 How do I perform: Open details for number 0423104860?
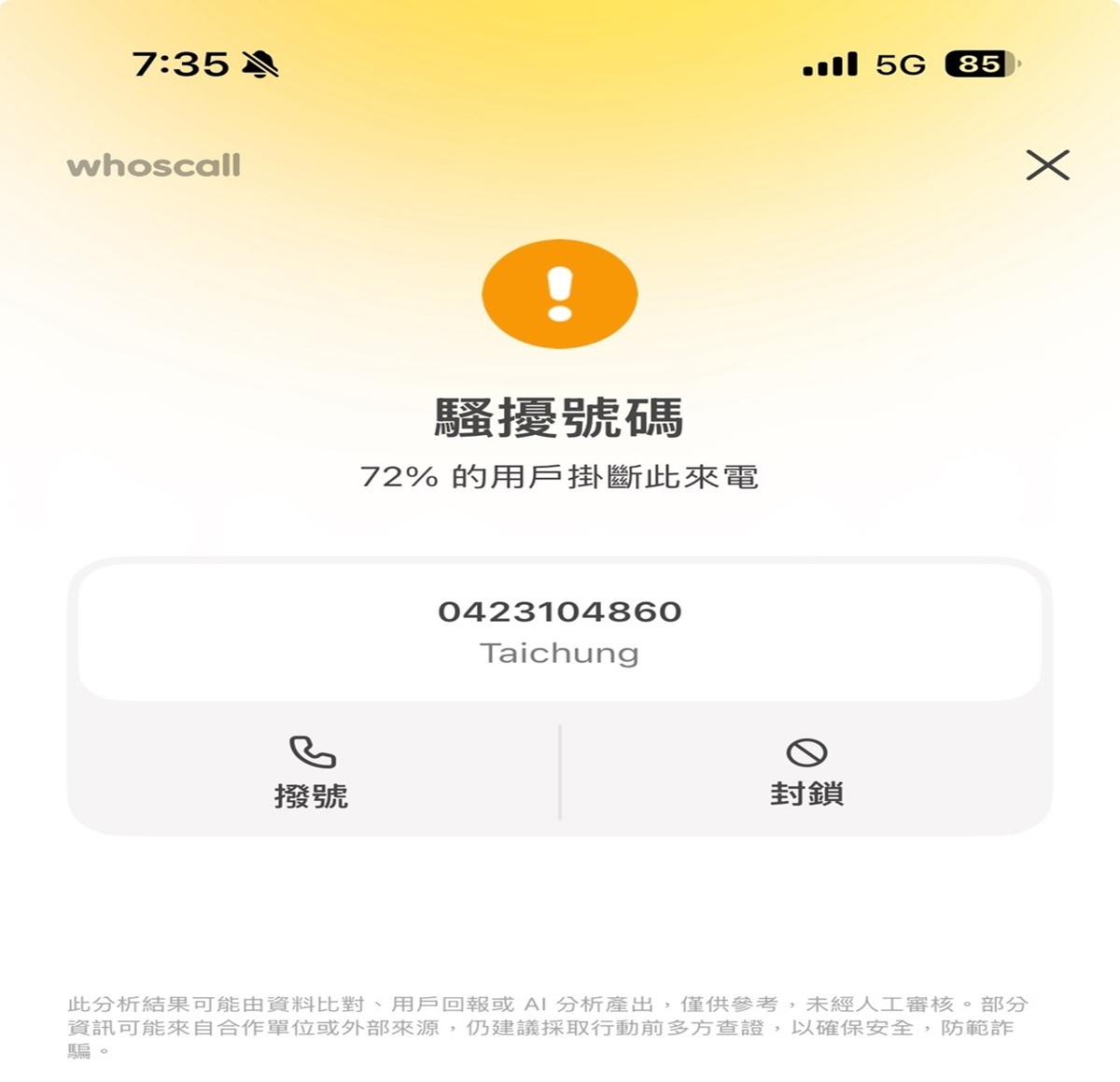560,631
